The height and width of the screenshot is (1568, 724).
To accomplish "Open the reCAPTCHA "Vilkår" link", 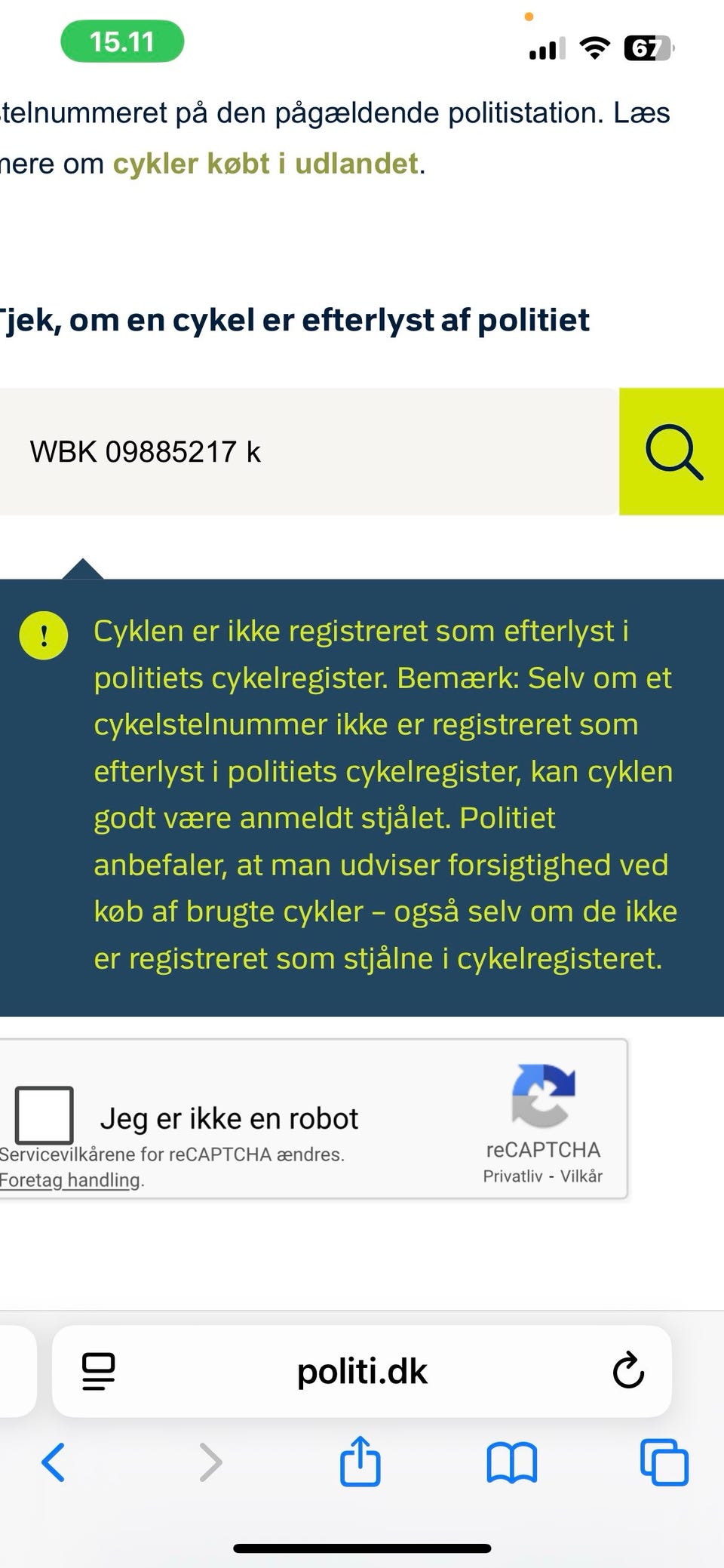I will click(x=584, y=1174).
